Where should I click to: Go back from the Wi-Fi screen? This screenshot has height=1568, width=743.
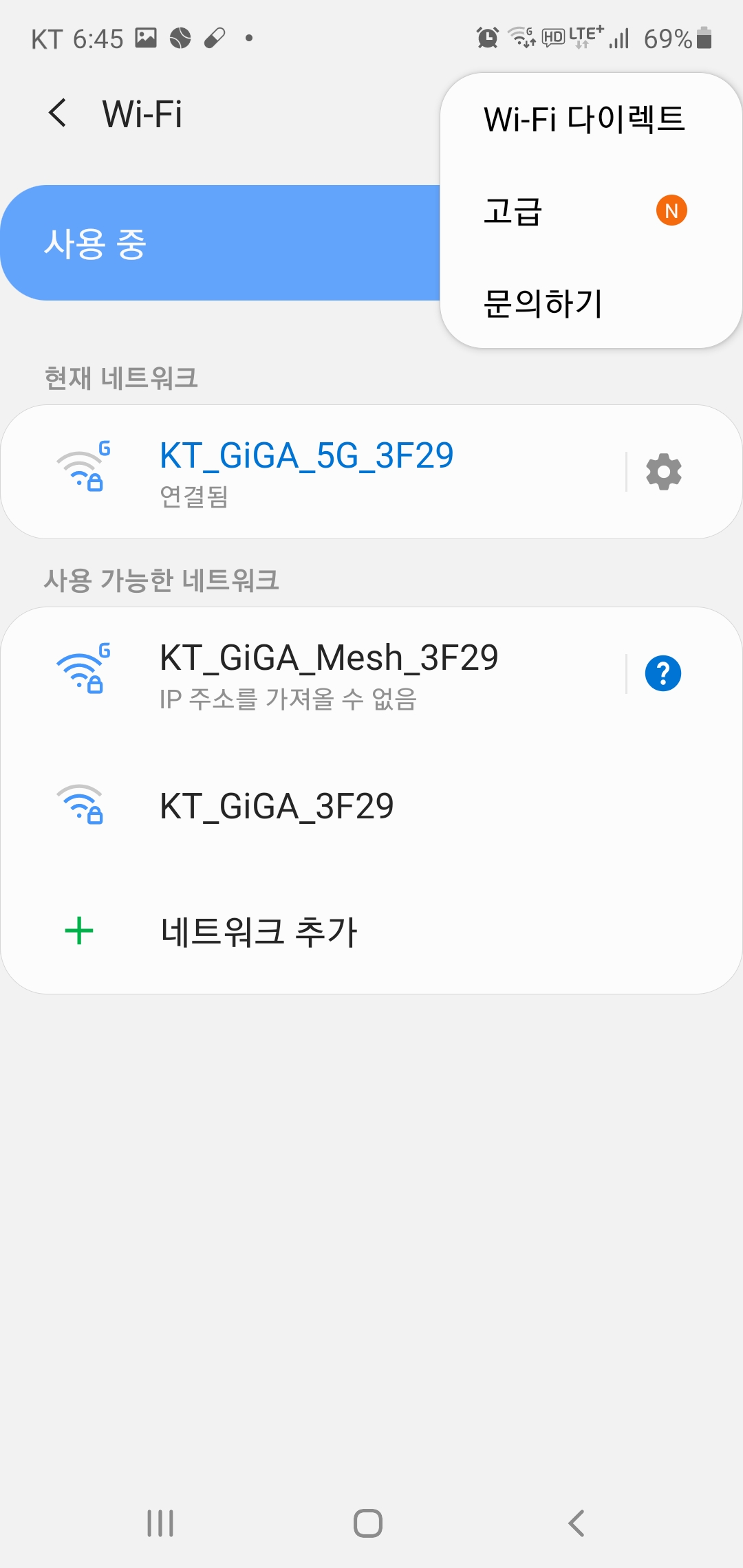58,113
